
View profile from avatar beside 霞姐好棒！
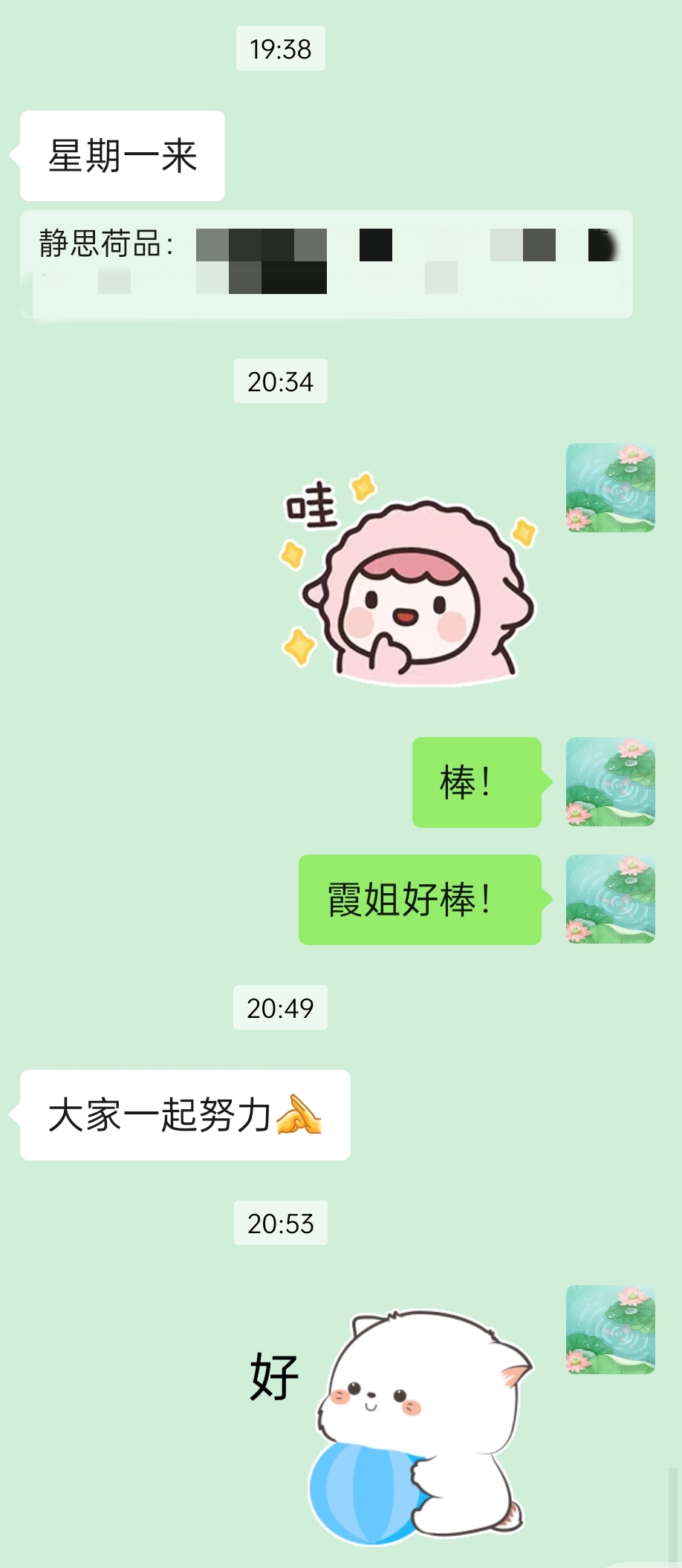(610, 899)
